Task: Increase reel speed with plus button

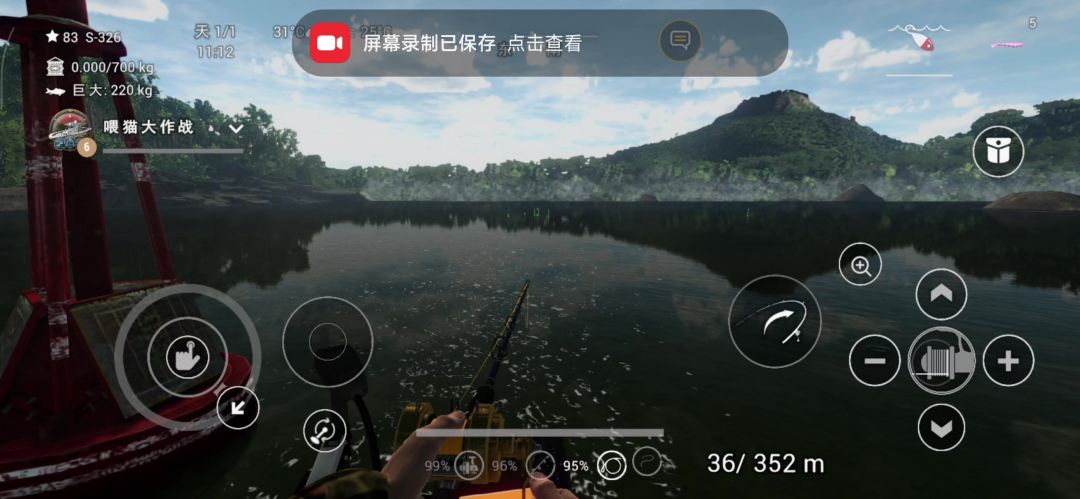Action: click(x=1008, y=361)
